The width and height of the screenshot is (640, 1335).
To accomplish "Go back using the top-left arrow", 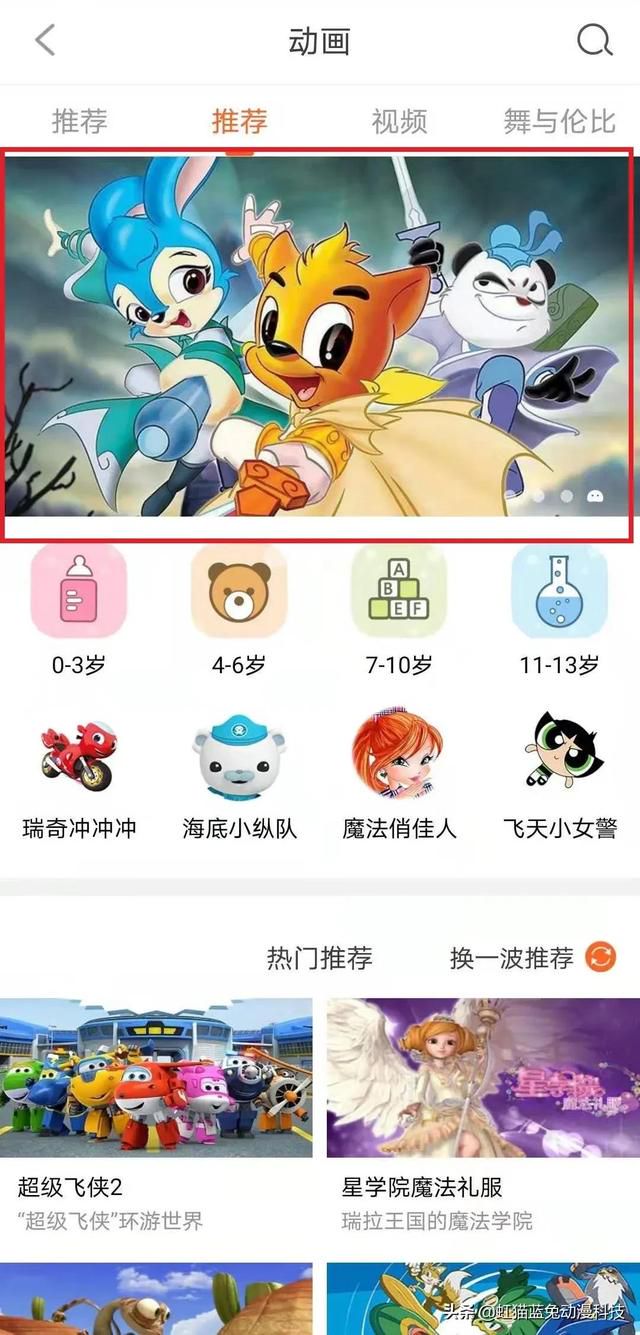I will pos(45,41).
